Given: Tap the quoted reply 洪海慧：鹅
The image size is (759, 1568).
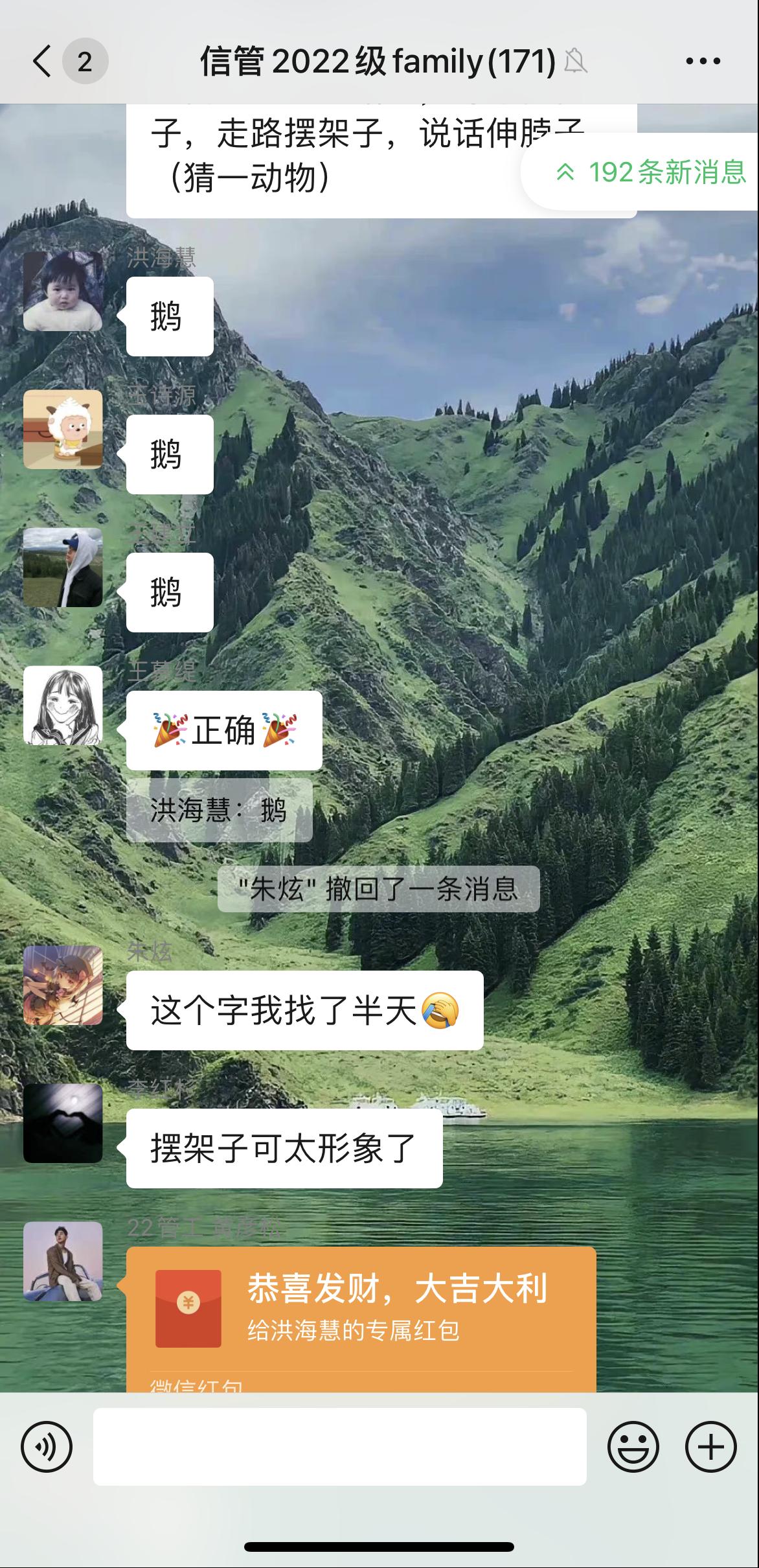Looking at the screenshot, I should tap(219, 811).
